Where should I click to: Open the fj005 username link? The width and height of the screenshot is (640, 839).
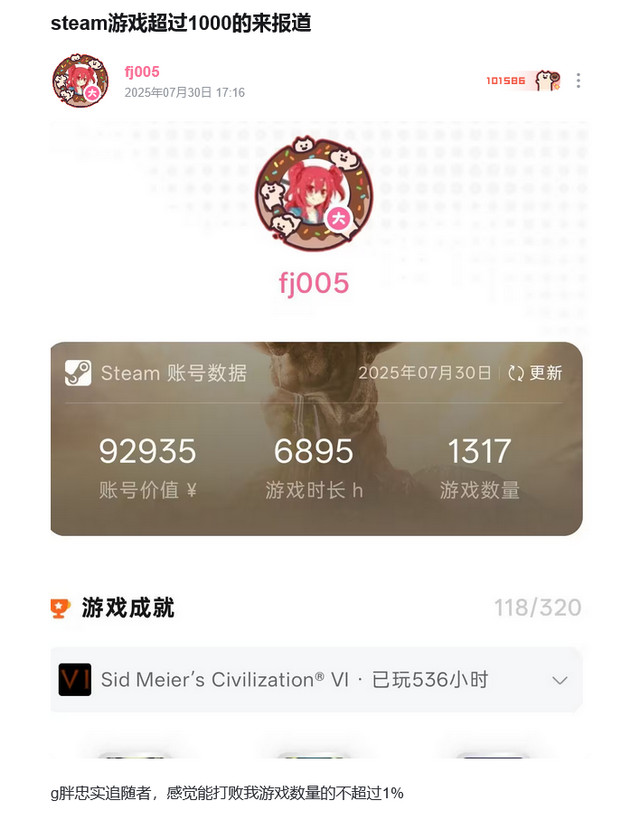142,71
